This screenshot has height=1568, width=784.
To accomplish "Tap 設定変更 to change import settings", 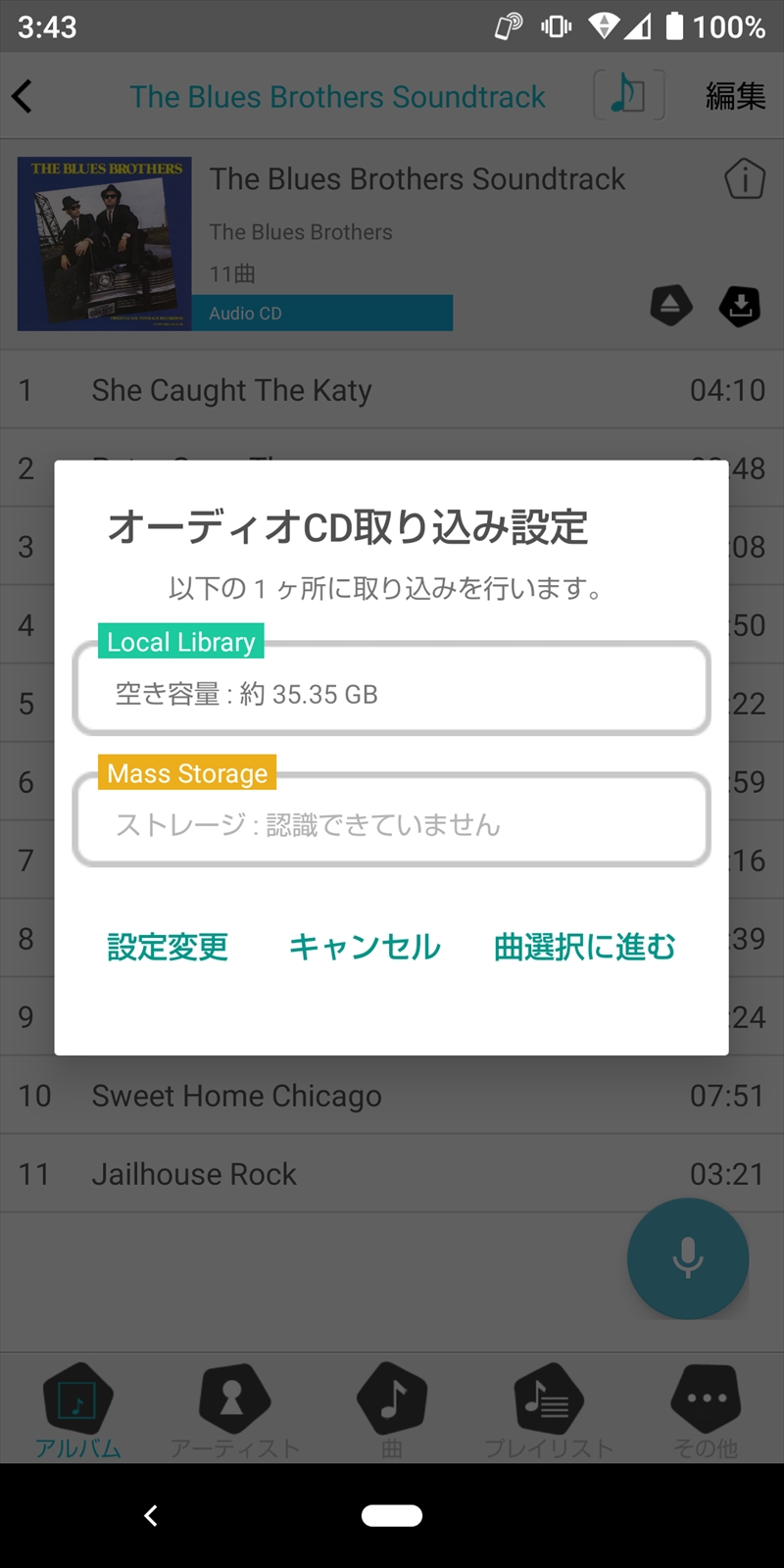I will coord(168,947).
